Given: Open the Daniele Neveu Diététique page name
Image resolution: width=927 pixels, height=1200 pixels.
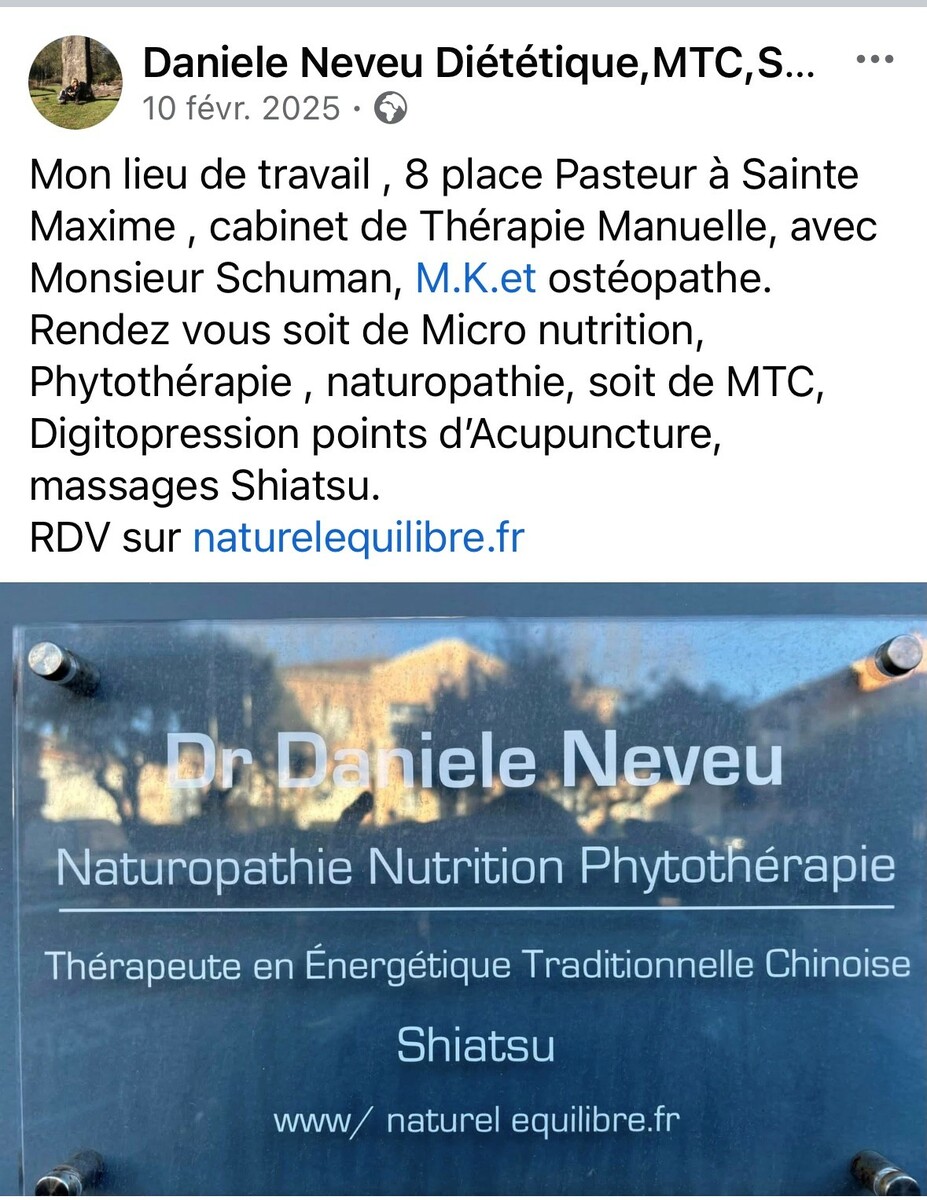Looking at the screenshot, I should [479, 62].
